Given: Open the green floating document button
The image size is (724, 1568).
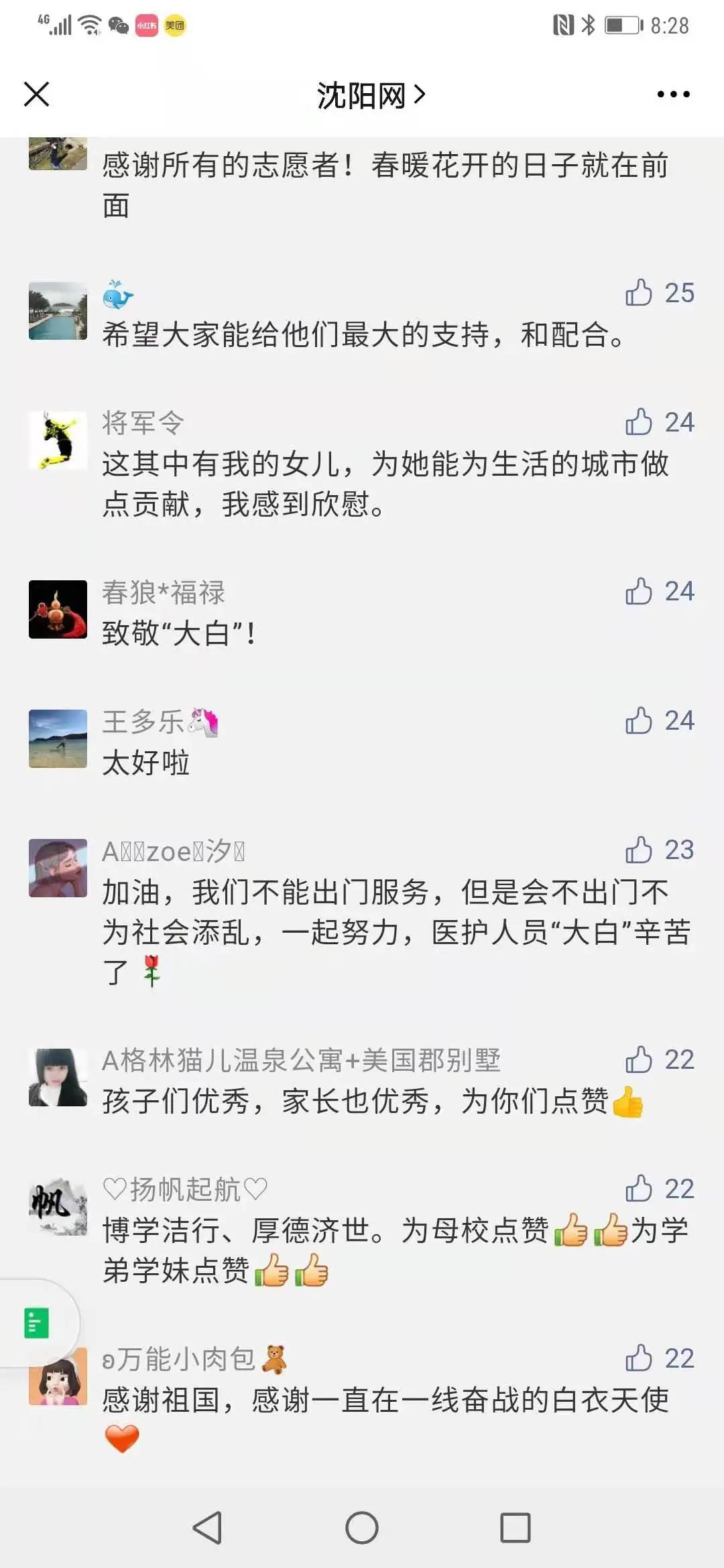Looking at the screenshot, I should click(x=36, y=1323).
